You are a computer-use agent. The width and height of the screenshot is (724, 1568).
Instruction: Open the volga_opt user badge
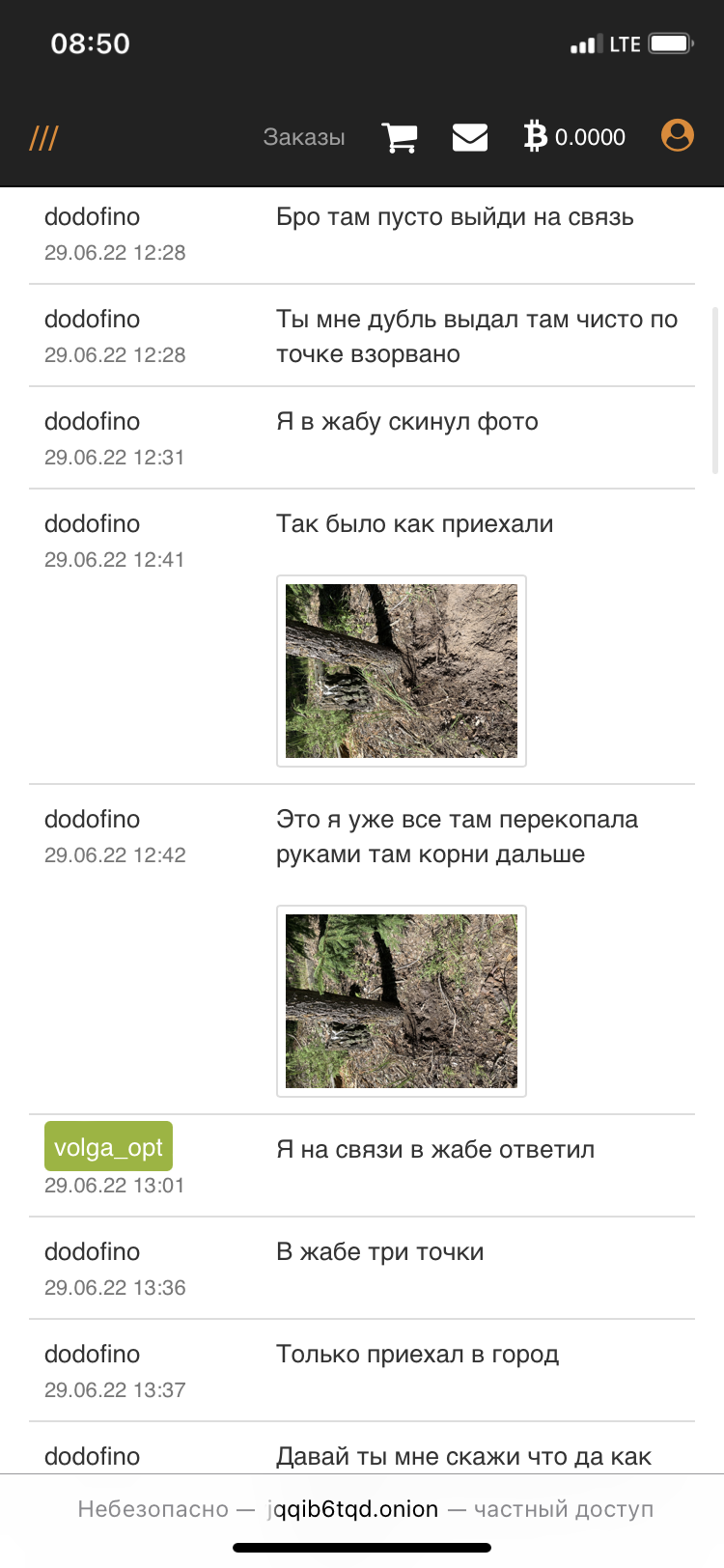108,1147
